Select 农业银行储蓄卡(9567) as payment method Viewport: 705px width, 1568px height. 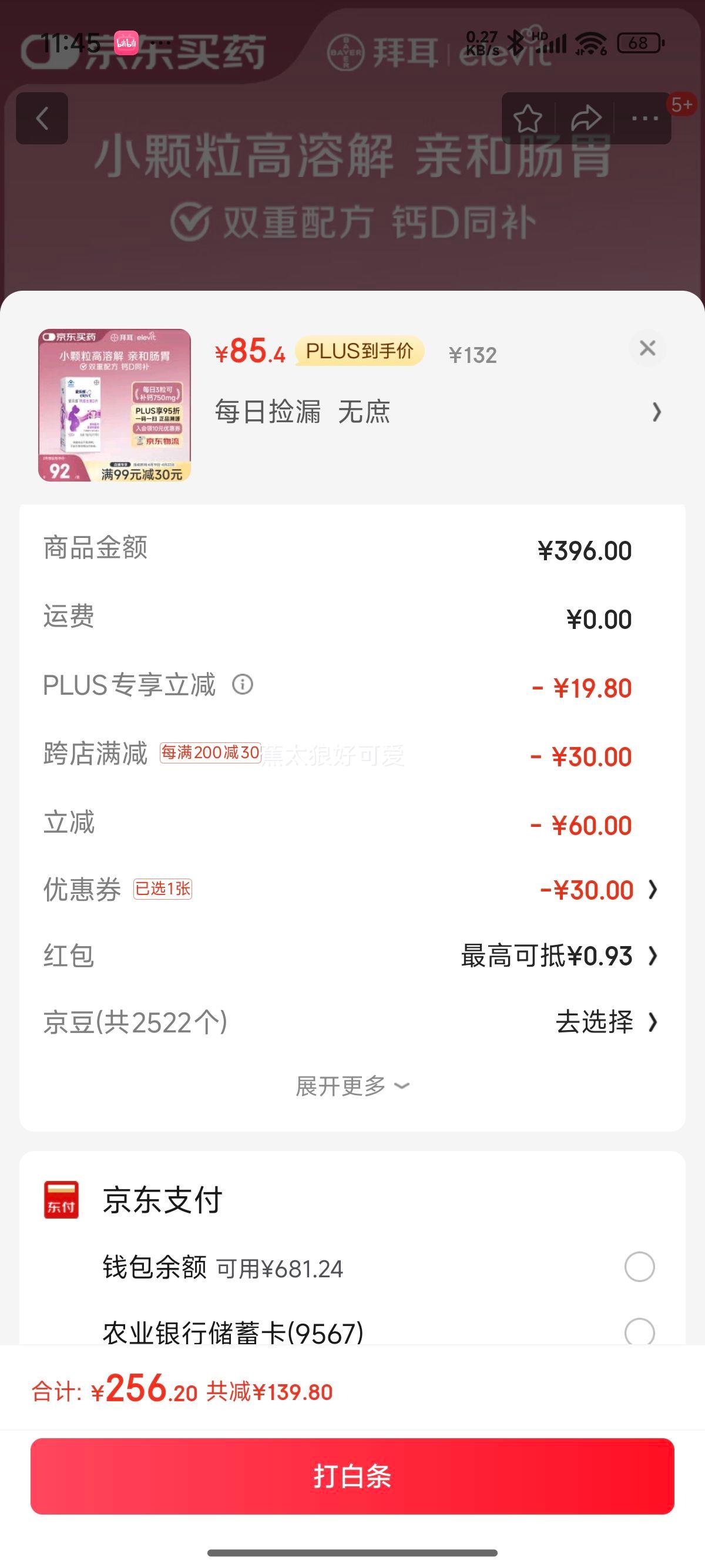pyautogui.click(x=639, y=1332)
